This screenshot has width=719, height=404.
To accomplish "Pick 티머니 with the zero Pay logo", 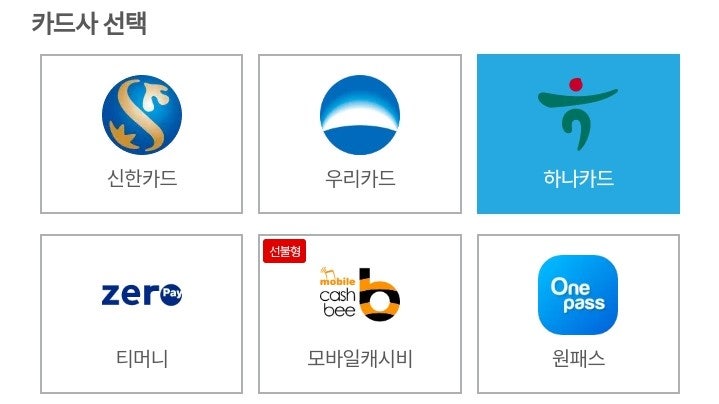I will [x=141, y=314].
